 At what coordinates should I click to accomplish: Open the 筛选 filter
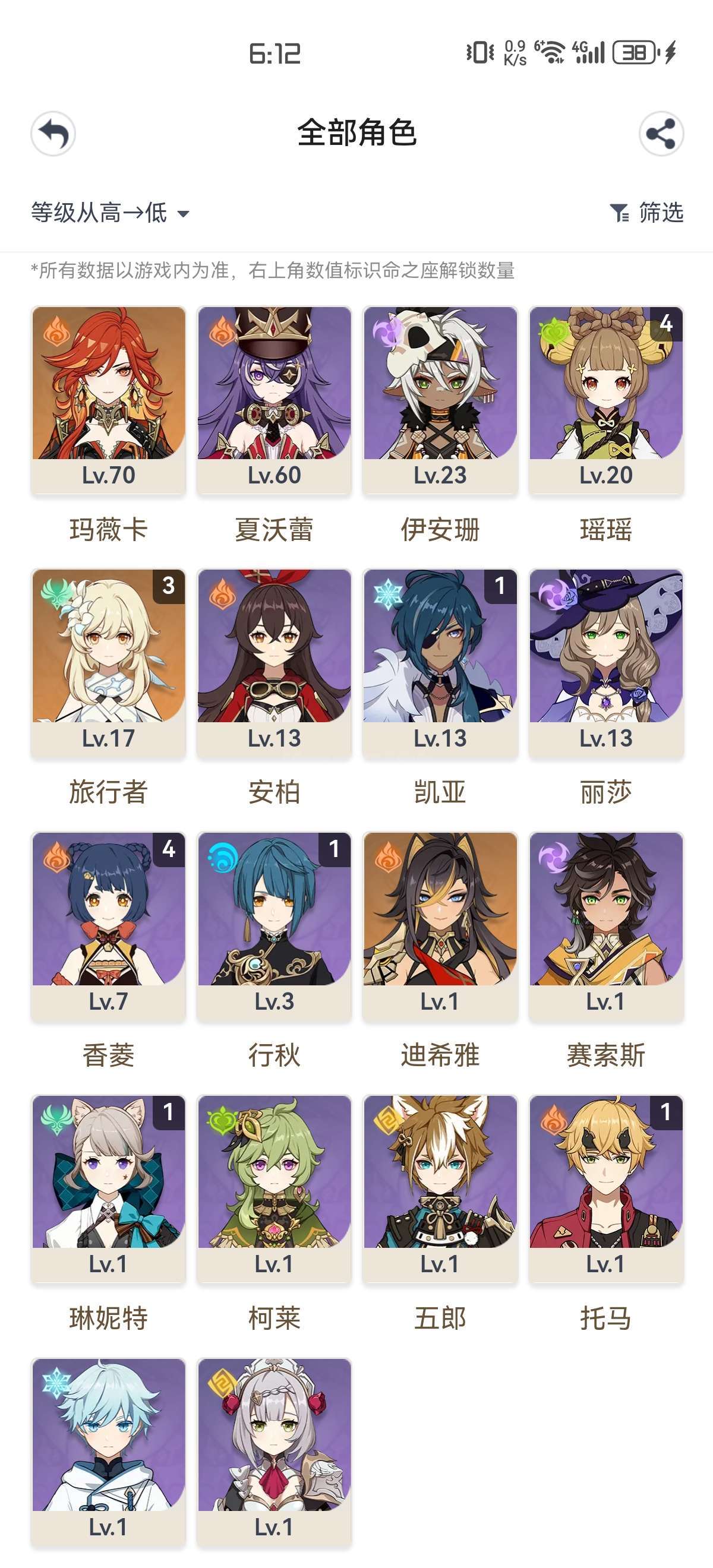coord(646,213)
